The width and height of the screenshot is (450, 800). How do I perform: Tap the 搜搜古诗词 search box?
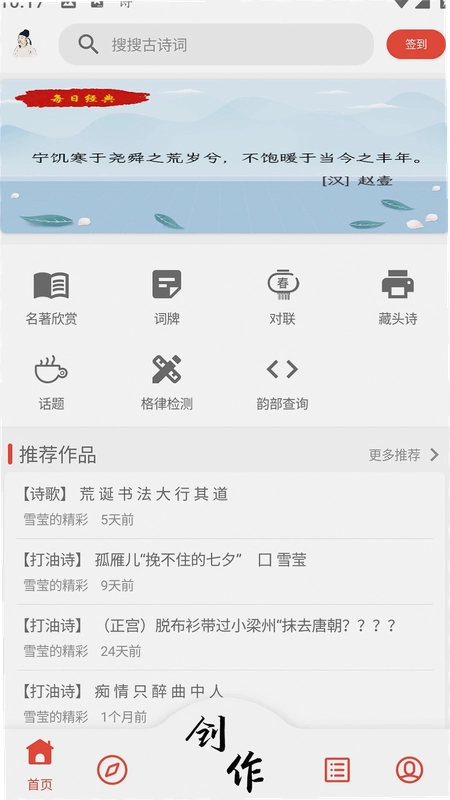[216, 44]
